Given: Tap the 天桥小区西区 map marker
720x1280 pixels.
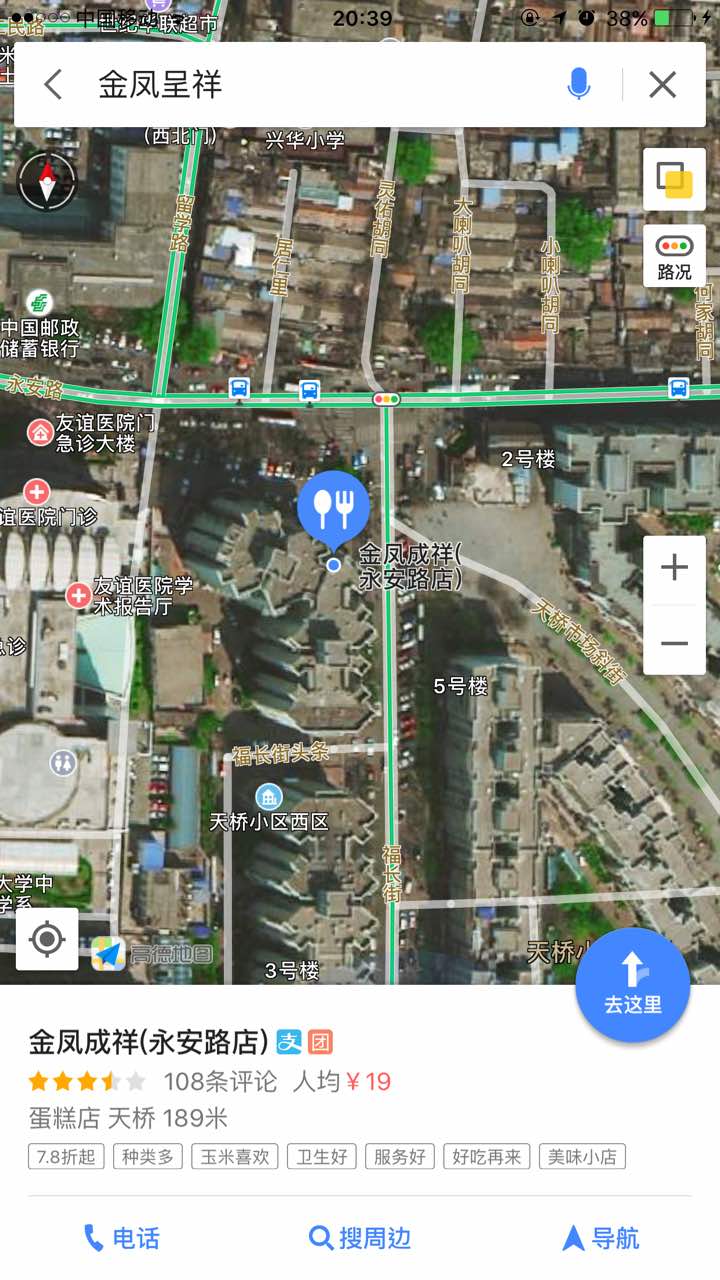Looking at the screenshot, I should pyautogui.click(x=268, y=798).
